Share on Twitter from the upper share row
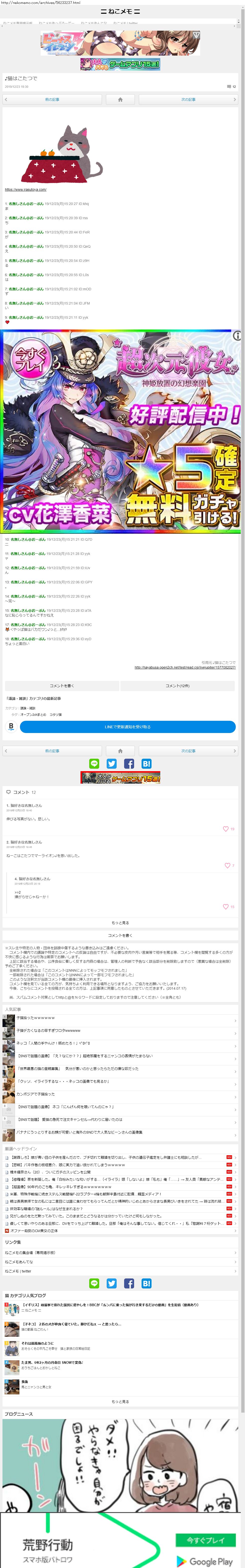This screenshot has width=245, height=1568. (111, 763)
